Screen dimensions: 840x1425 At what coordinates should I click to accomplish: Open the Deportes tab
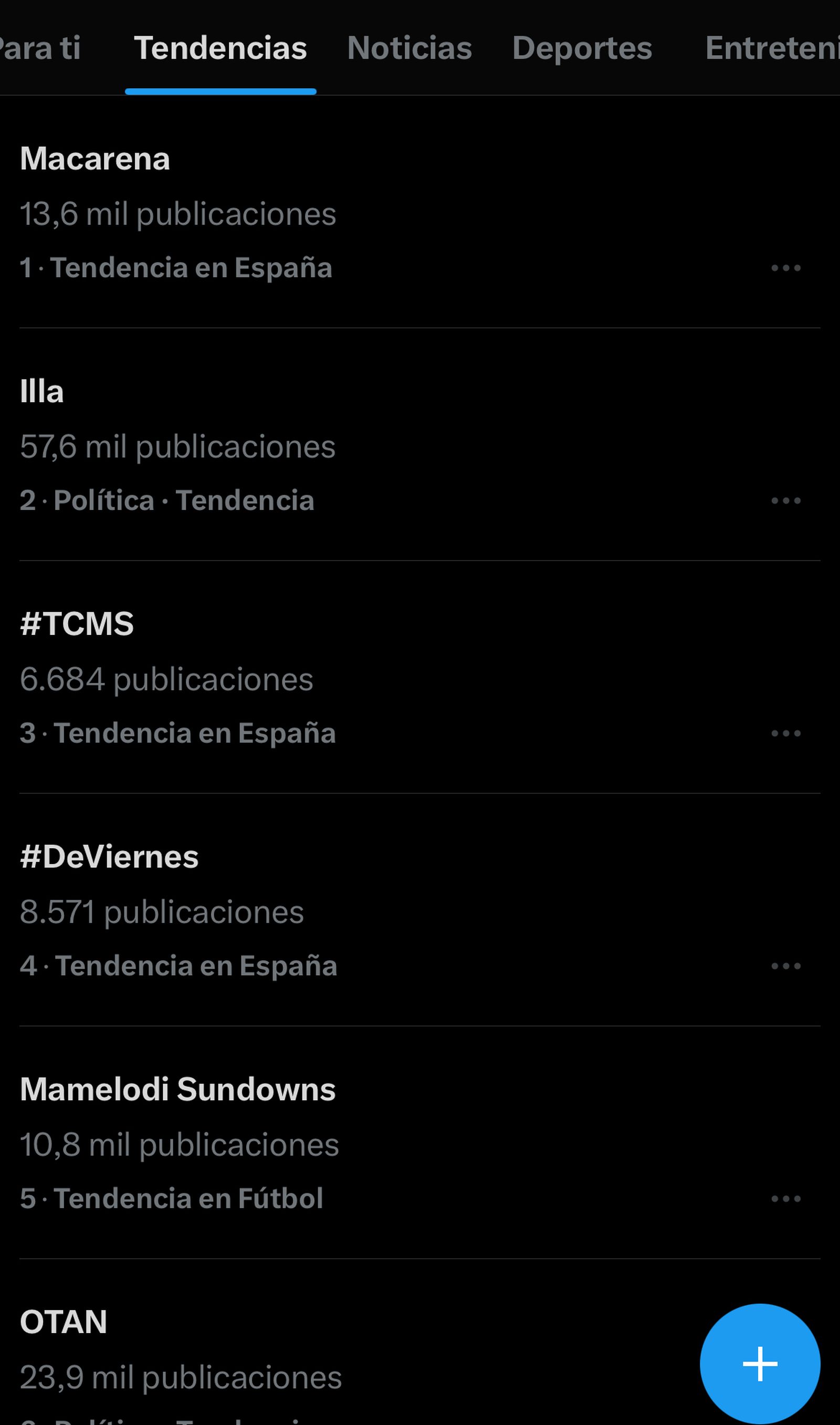(x=582, y=48)
